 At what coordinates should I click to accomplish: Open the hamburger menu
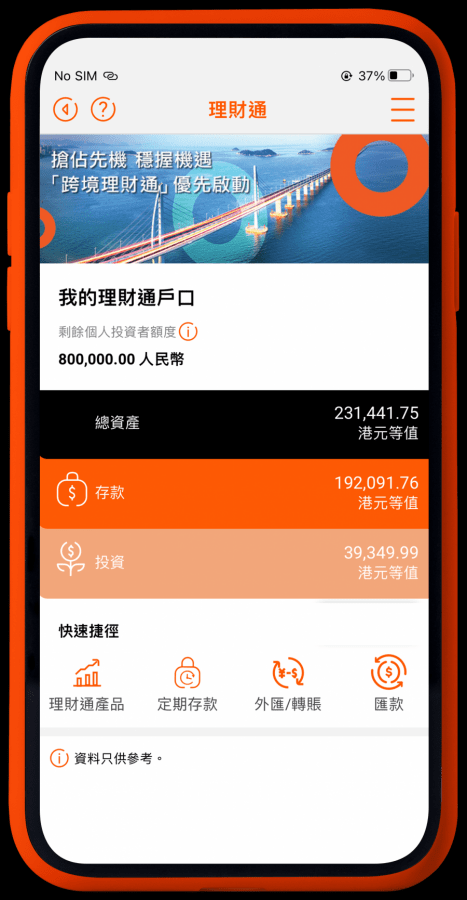point(403,110)
